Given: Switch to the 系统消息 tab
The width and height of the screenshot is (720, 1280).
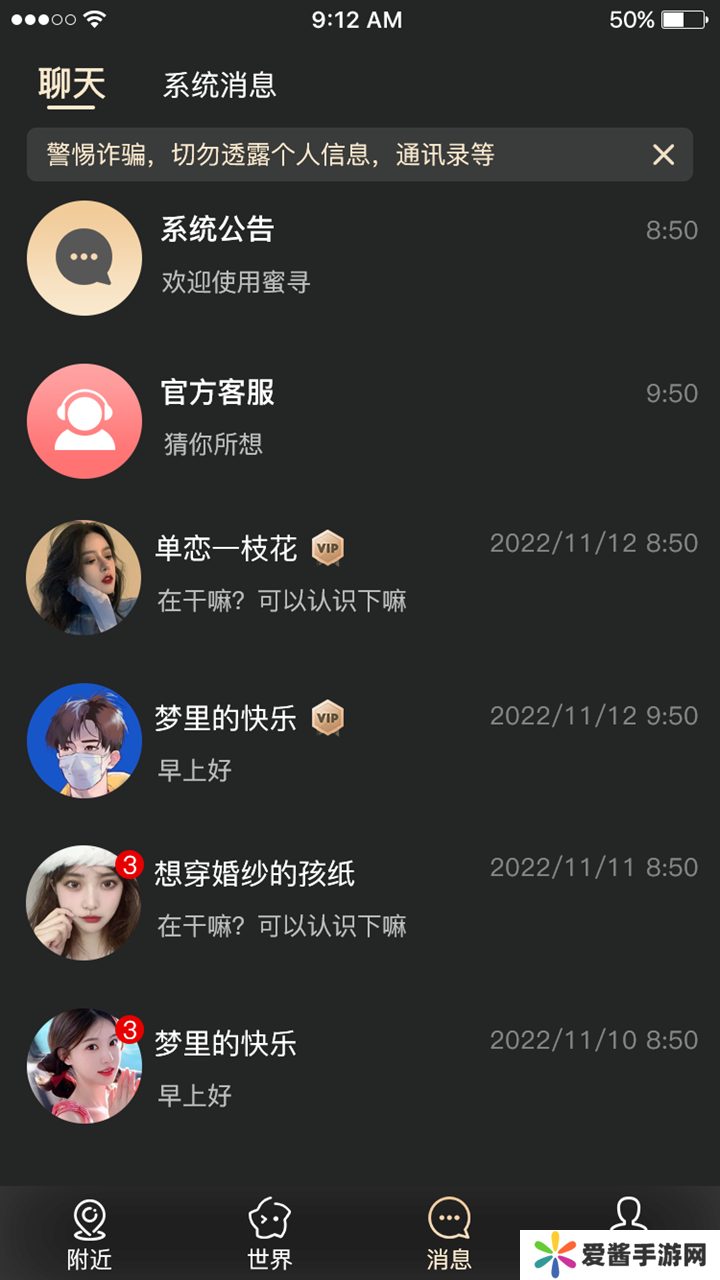Looking at the screenshot, I should point(219,85).
